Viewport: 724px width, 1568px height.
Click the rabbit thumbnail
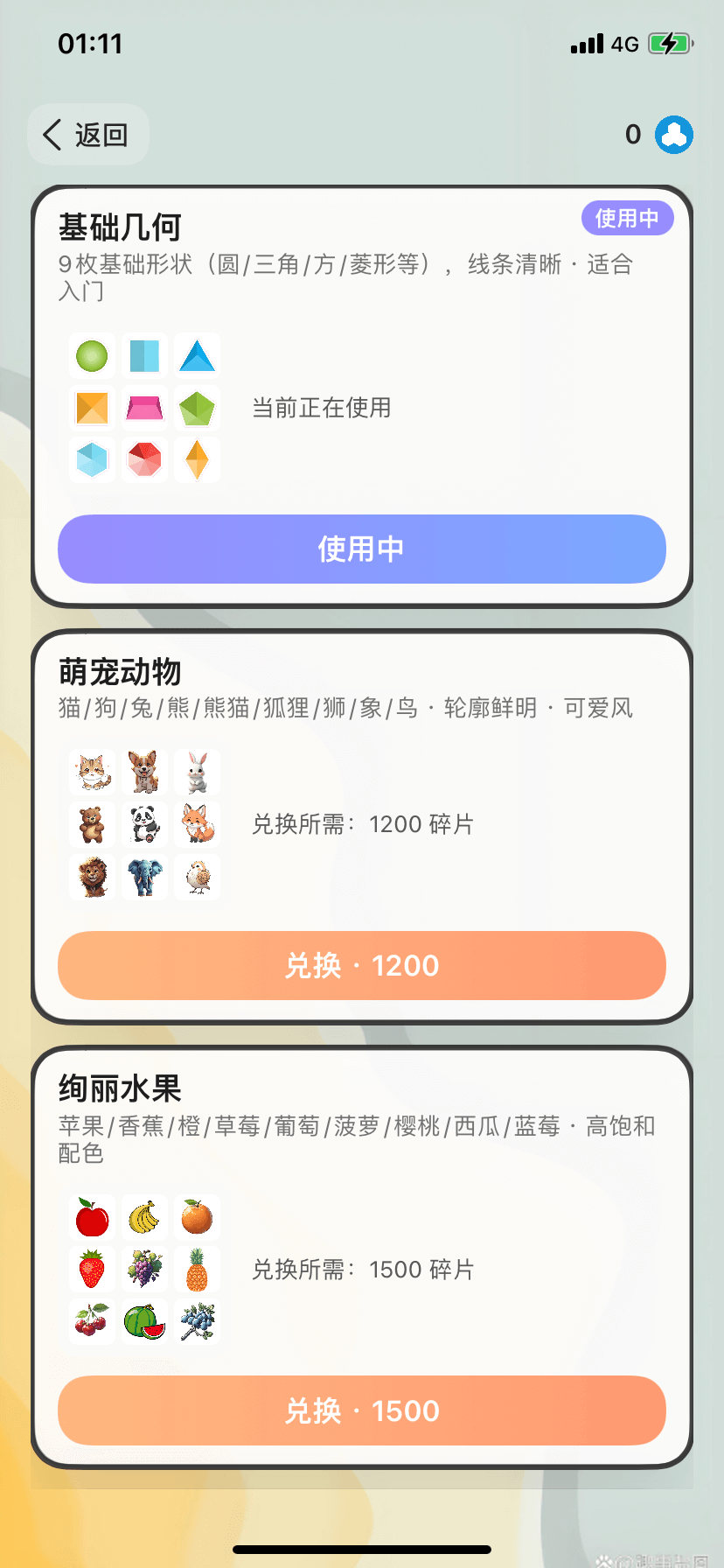point(197,772)
